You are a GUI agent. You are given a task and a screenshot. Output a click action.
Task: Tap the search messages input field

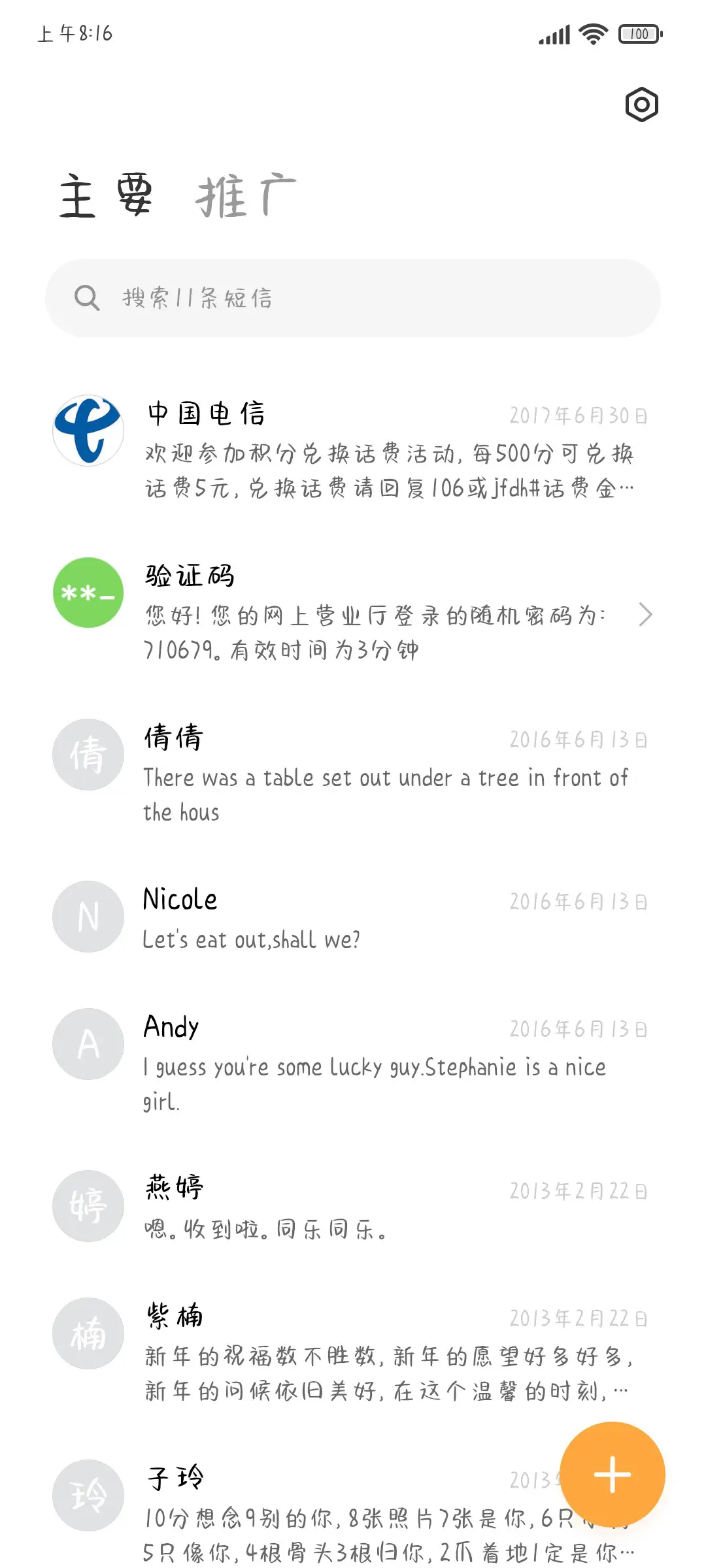point(353,297)
